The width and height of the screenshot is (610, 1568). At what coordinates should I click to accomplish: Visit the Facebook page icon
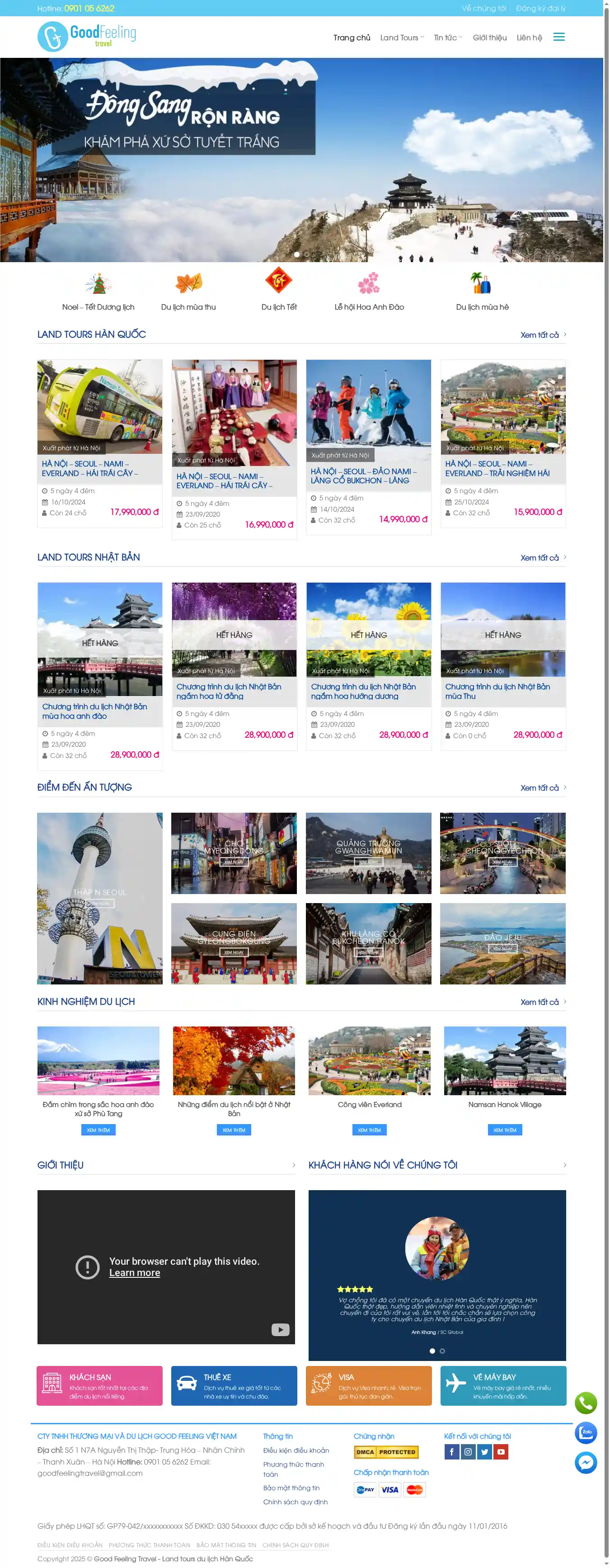451,1452
